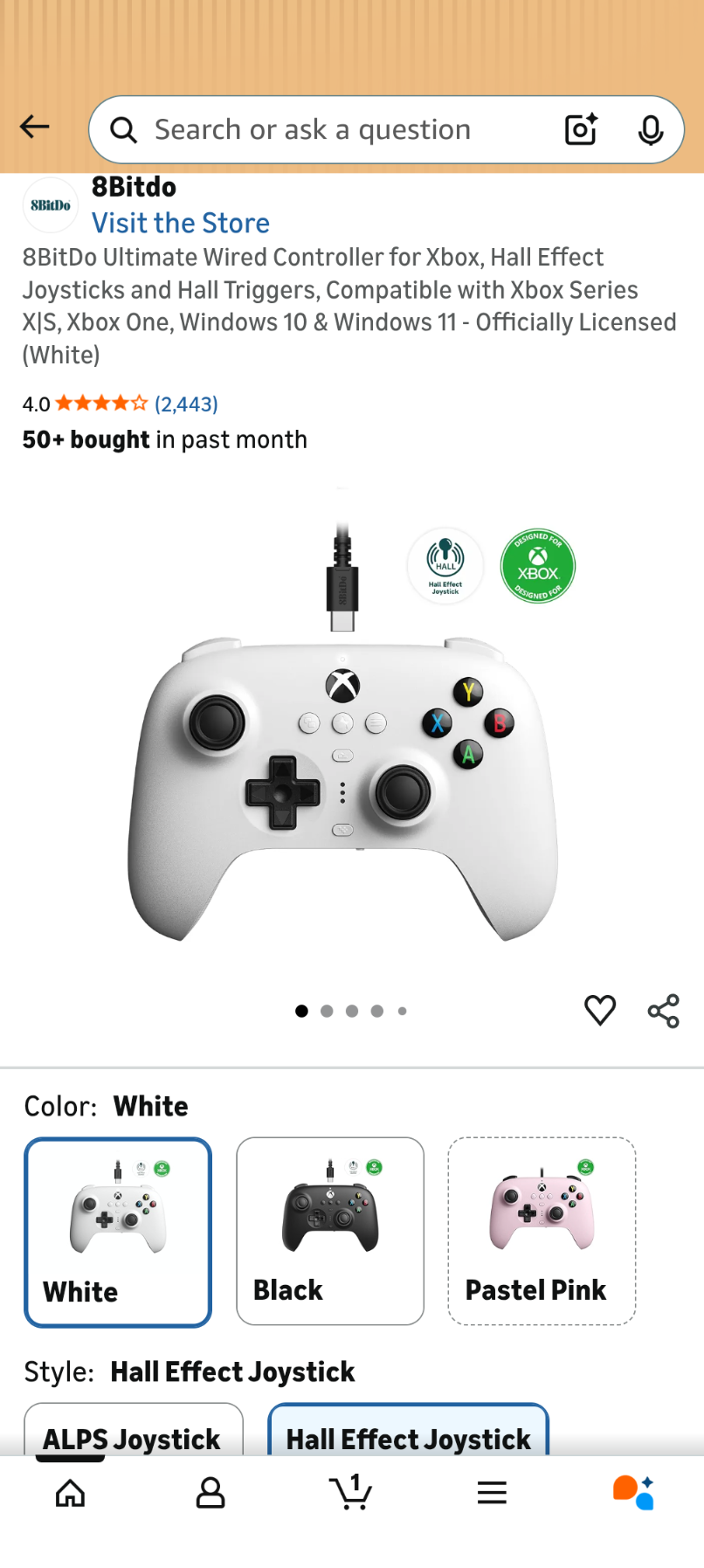Image resolution: width=704 pixels, height=1568 pixels.
Task: Share this product listing
Action: point(663,1011)
